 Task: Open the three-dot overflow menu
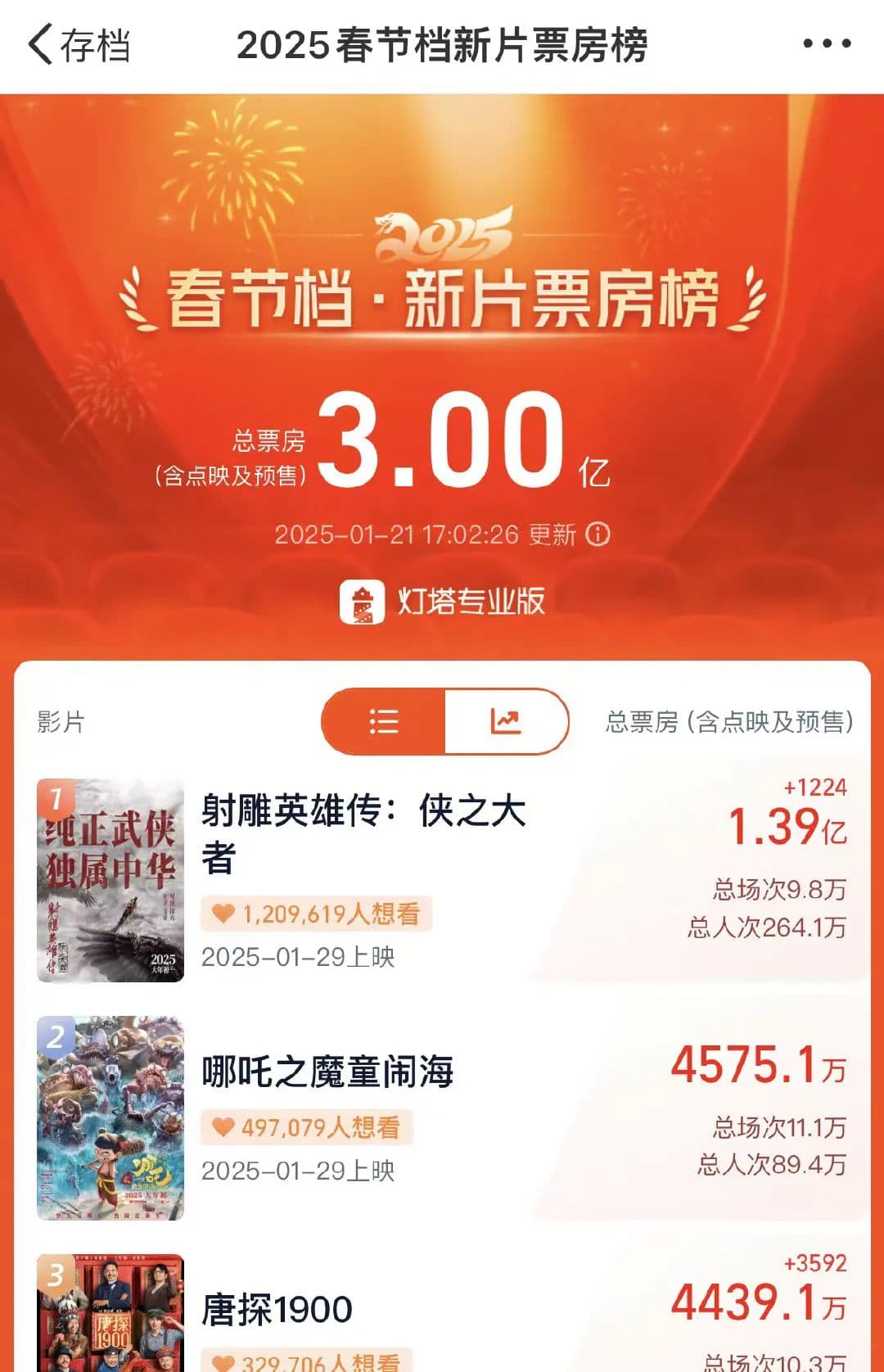coord(827,44)
